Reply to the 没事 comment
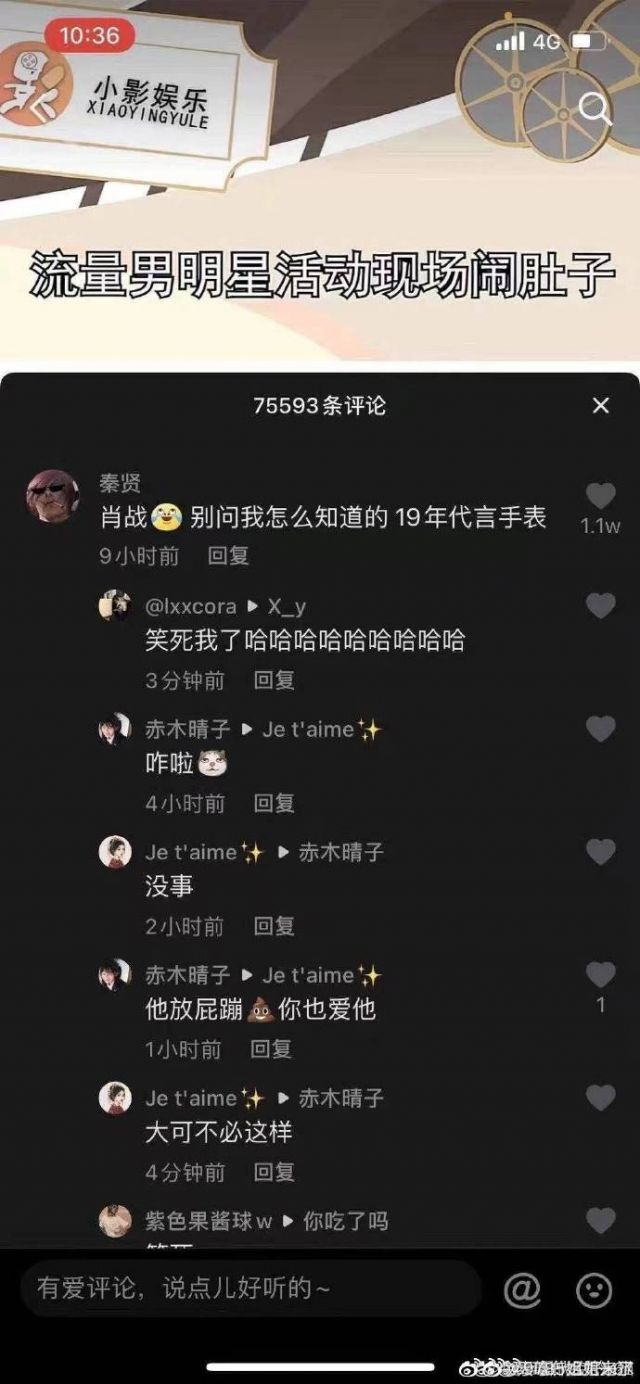 274,927
